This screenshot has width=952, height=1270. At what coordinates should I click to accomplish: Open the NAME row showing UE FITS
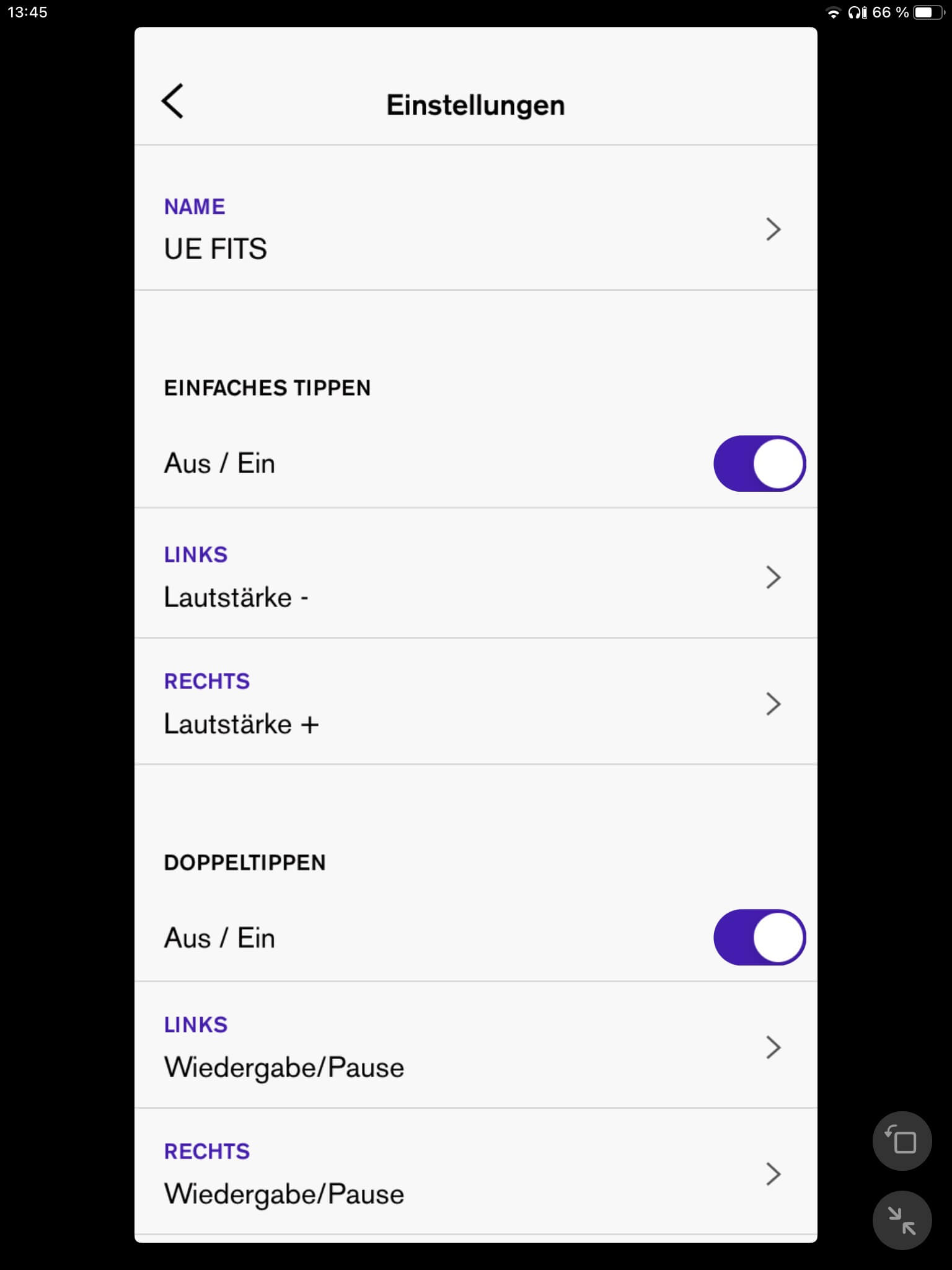[x=475, y=229]
